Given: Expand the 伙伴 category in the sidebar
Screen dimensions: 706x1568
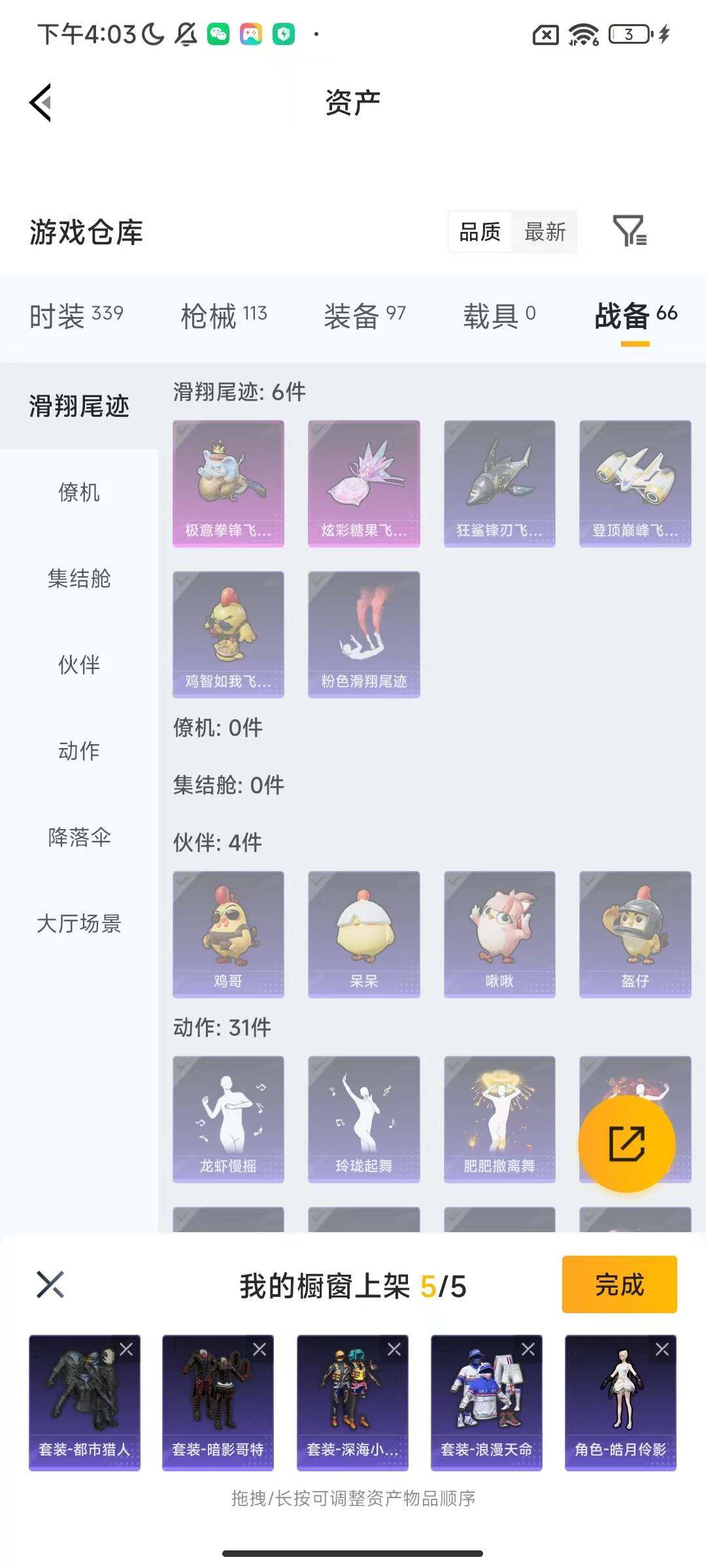Looking at the screenshot, I should [x=78, y=666].
